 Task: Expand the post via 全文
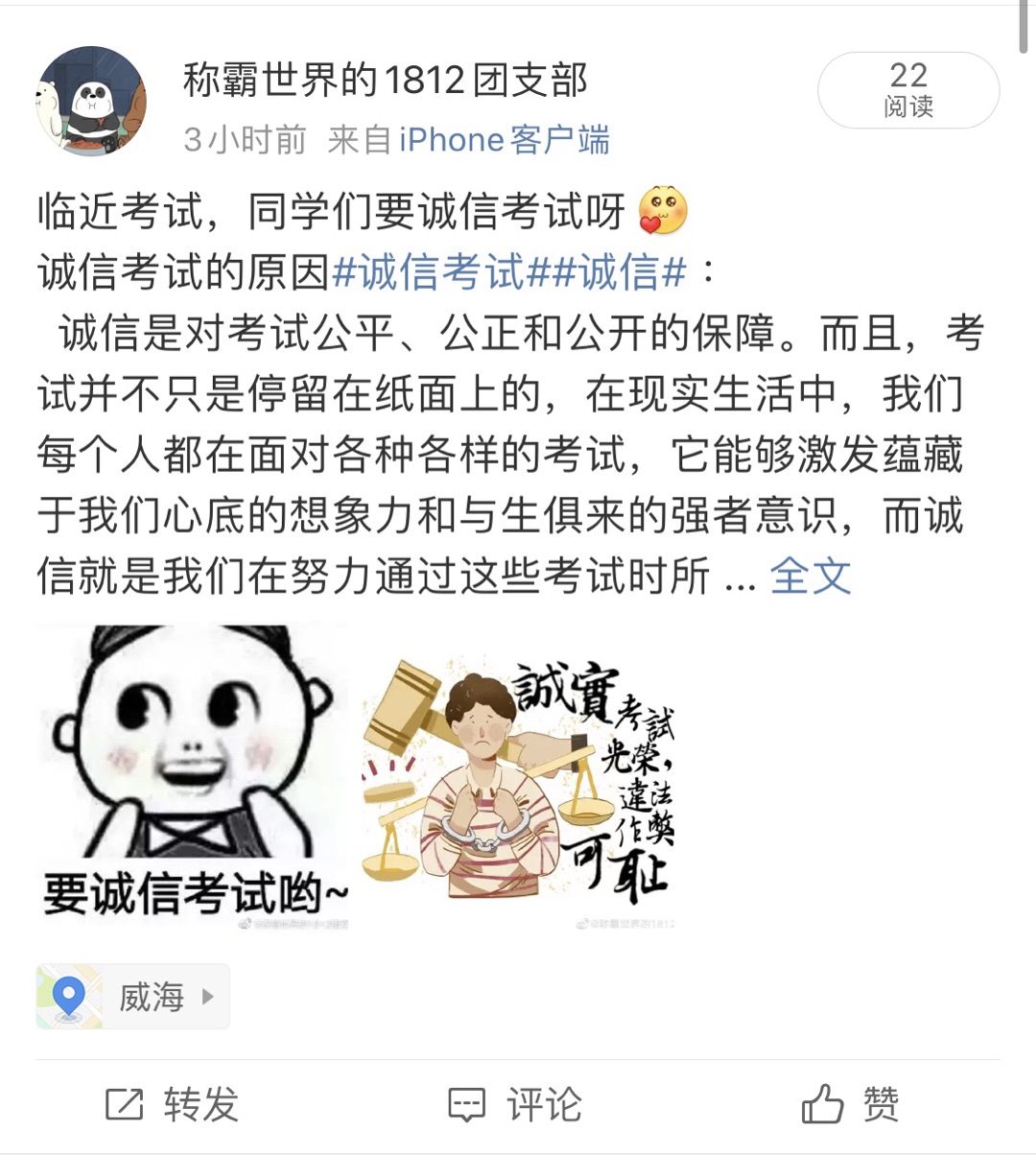pos(810,576)
